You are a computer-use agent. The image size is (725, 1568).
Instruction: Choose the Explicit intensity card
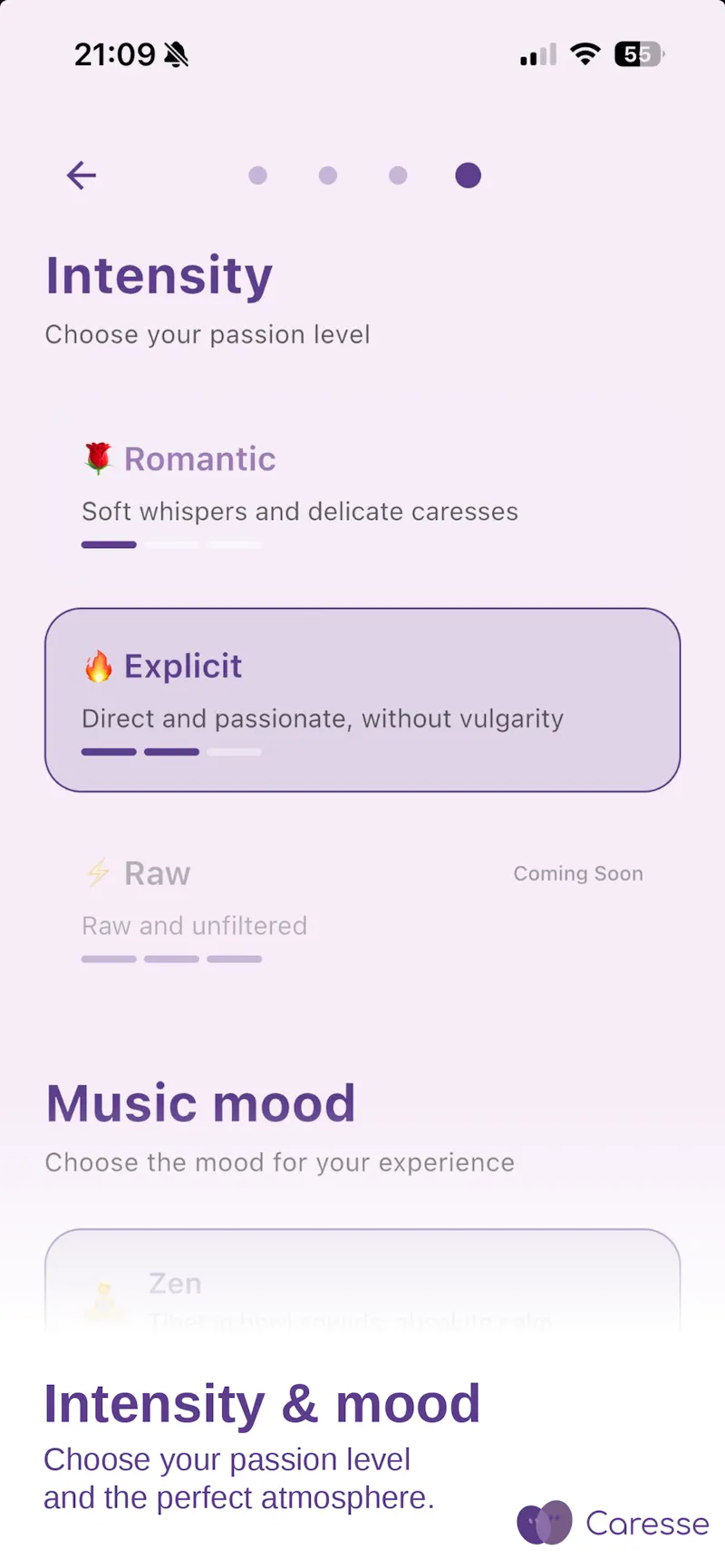coord(362,700)
